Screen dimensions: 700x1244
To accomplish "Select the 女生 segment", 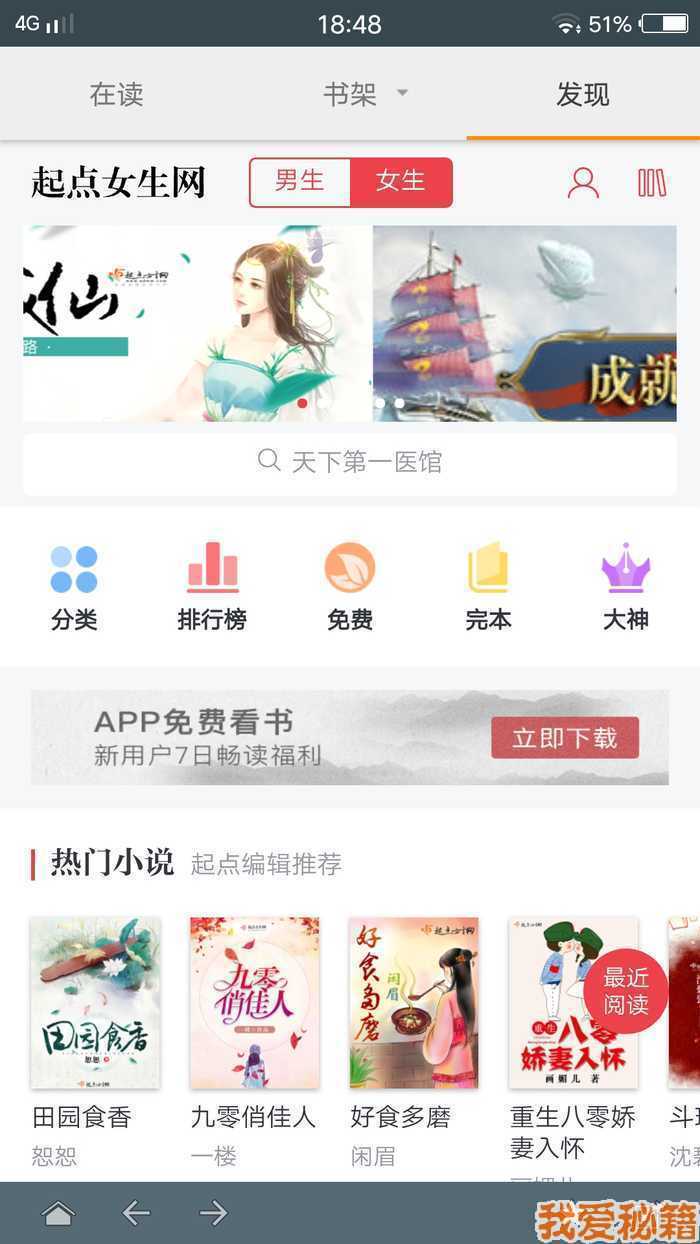I will point(401,182).
